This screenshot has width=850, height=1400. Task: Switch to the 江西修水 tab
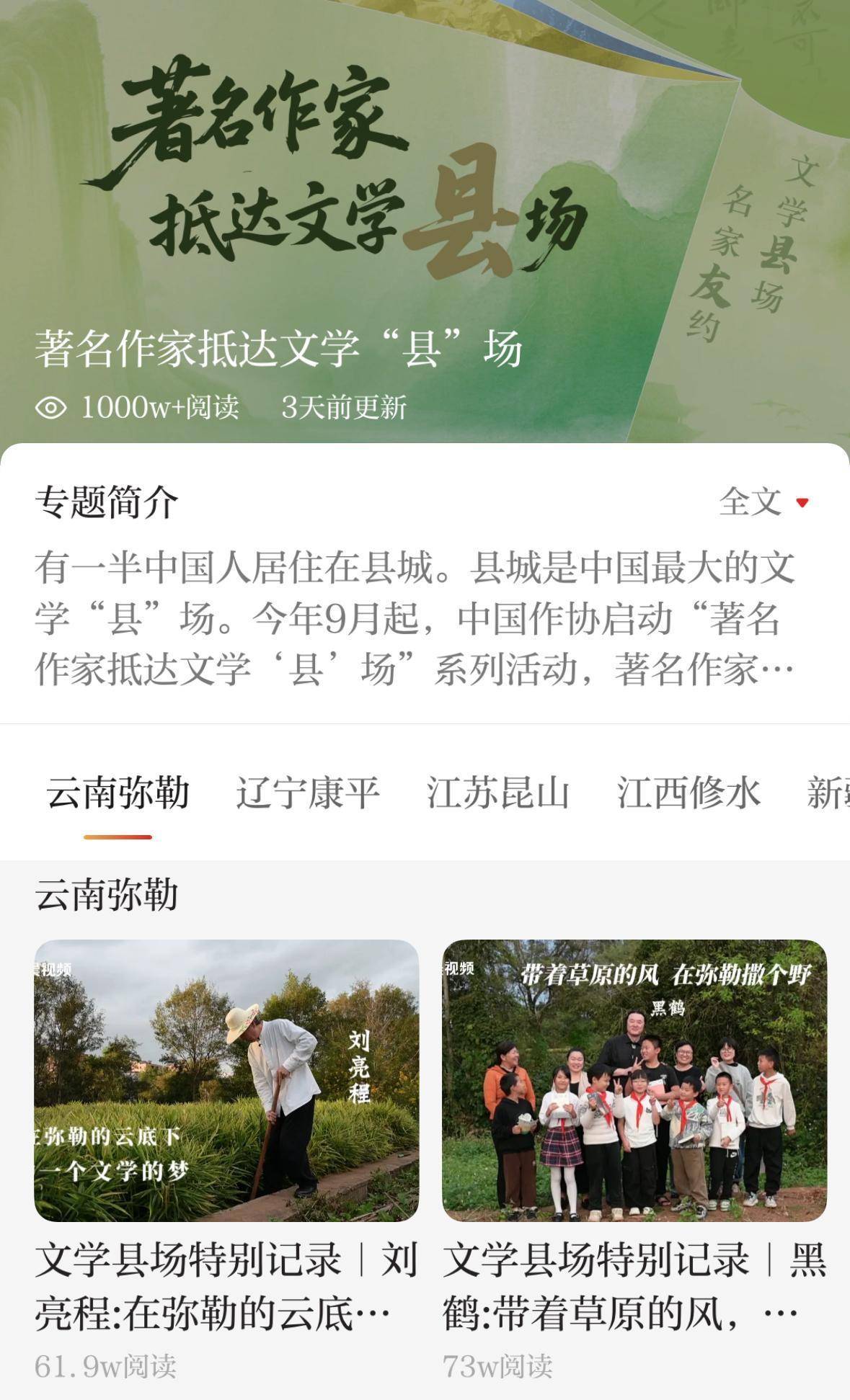tap(688, 793)
